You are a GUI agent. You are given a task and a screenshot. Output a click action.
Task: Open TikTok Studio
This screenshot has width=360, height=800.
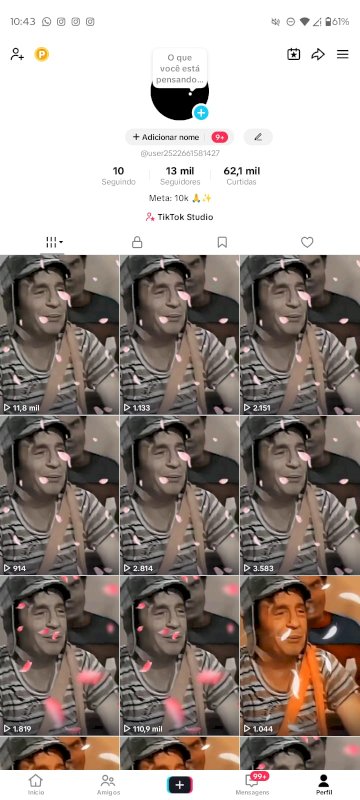click(179, 217)
